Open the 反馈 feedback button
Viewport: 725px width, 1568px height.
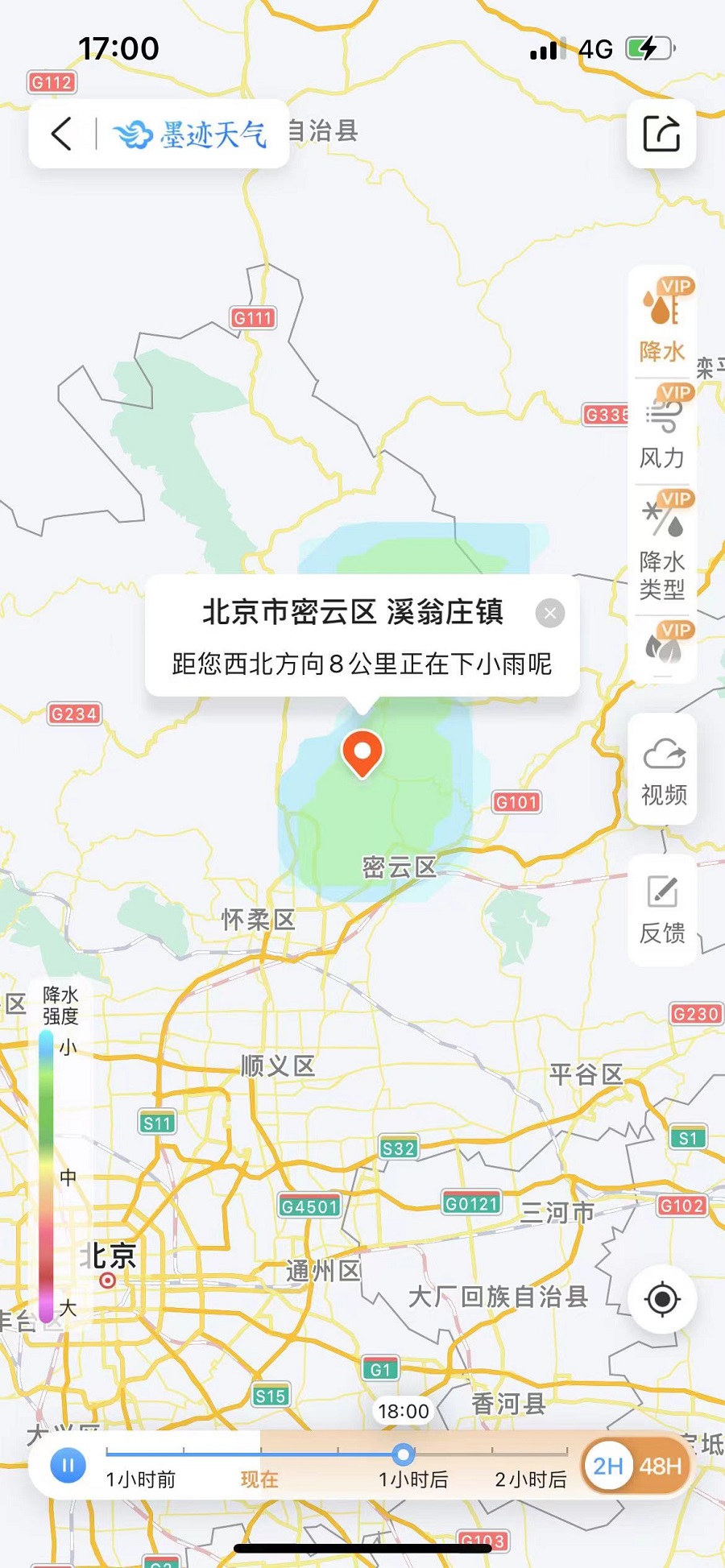pyautogui.click(x=663, y=909)
